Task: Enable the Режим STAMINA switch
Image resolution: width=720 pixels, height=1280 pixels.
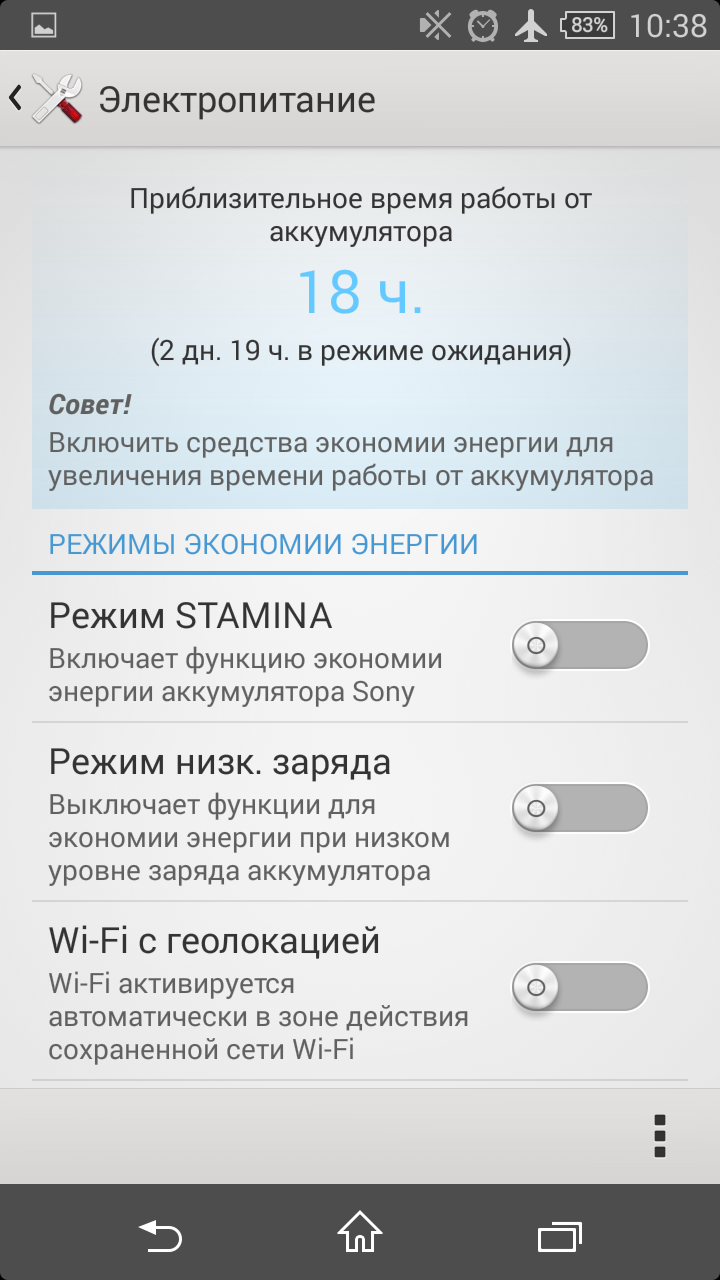Action: (580, 645)
